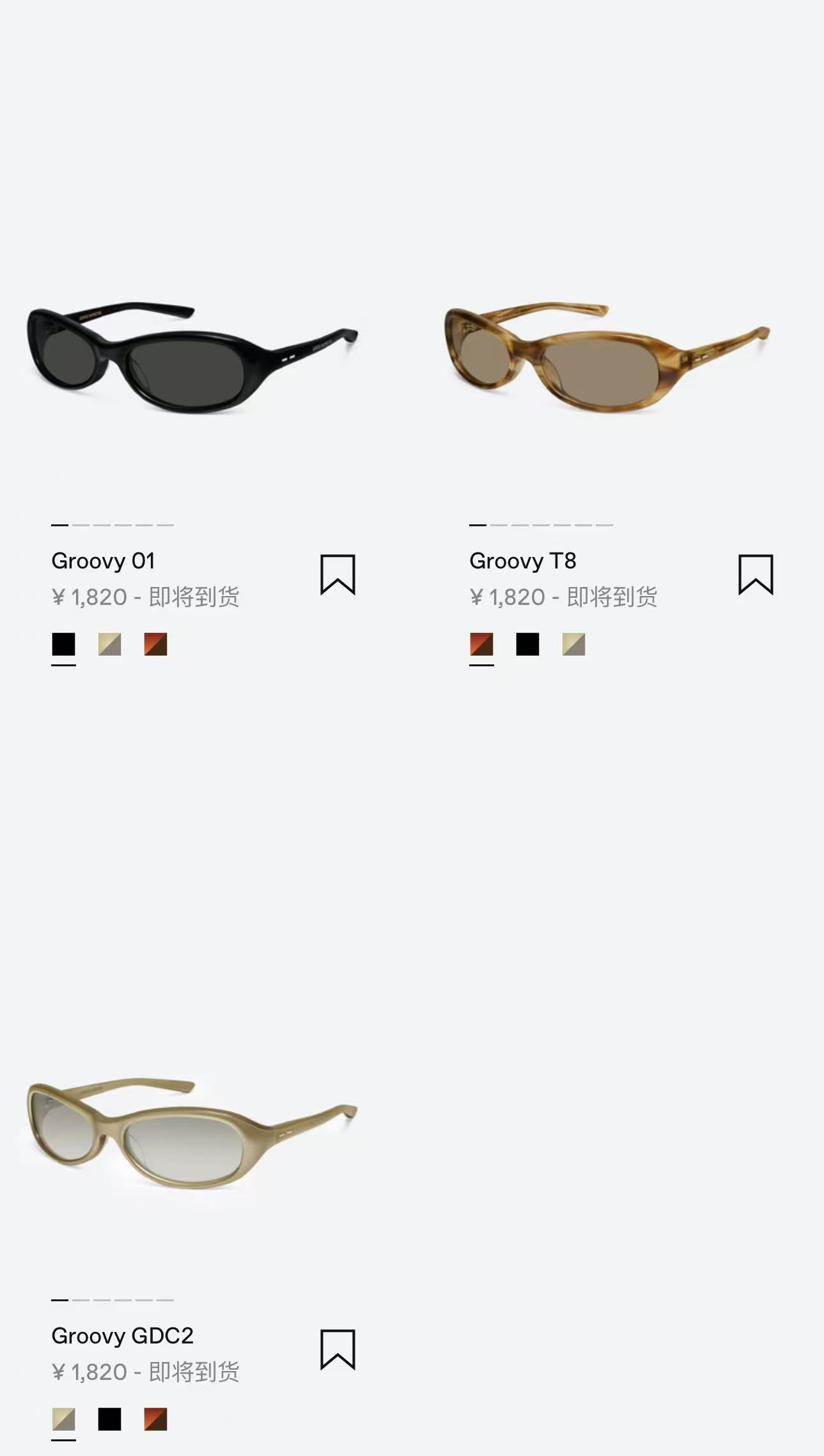Open the Groovy T8 tortoise sunglasses
This screenshot has width=824, height=1456.
click(607, 357)
